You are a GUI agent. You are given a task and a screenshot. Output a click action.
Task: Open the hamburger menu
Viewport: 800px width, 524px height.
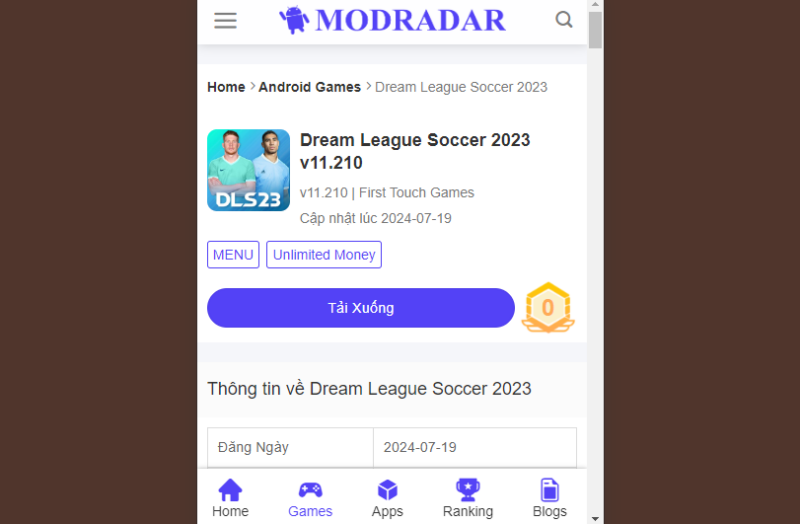[x=225, y=20]
